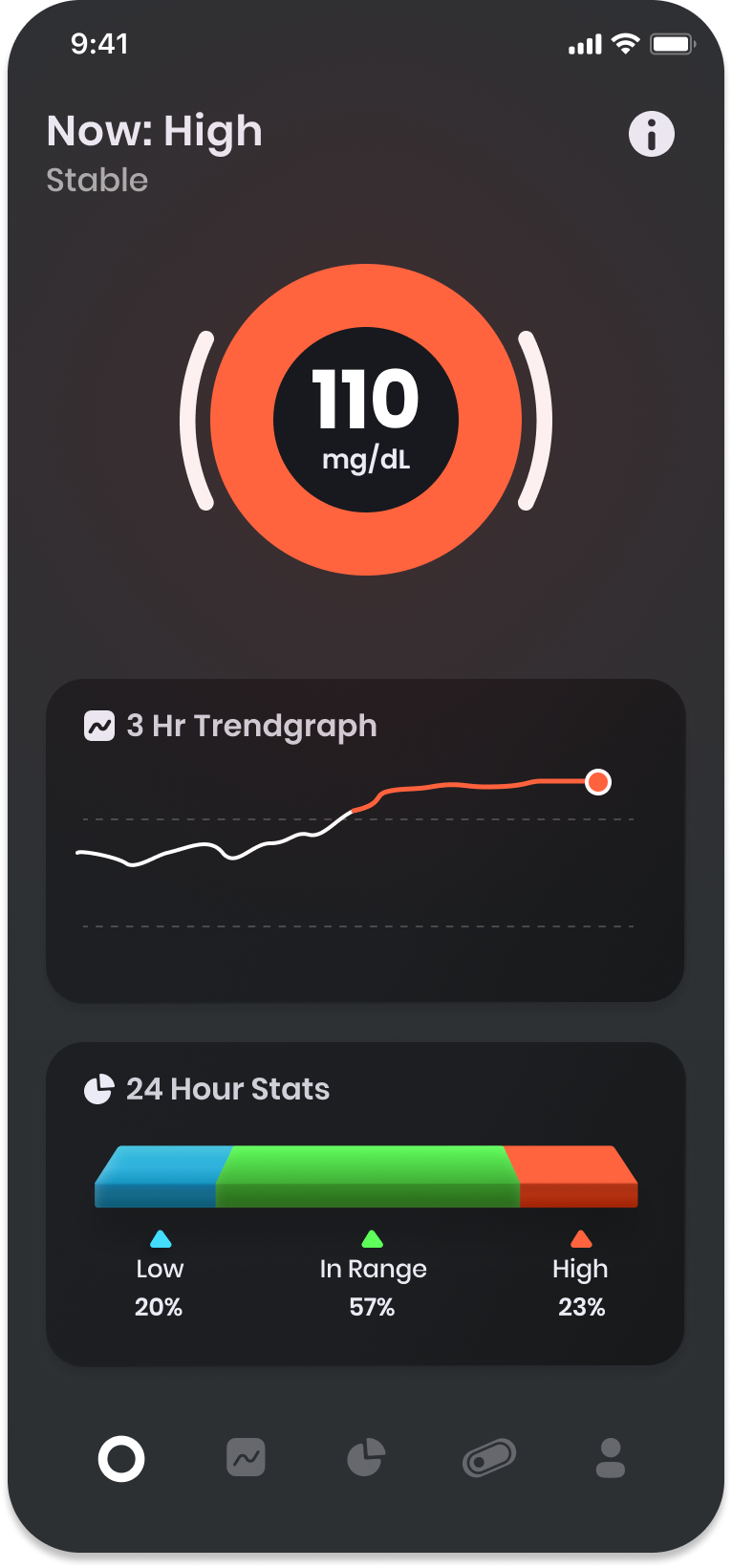The image size is (732, 1568).
Task: Click the trendline icon beside 3 Hr Trendgraph
Action: pos(99,725)
